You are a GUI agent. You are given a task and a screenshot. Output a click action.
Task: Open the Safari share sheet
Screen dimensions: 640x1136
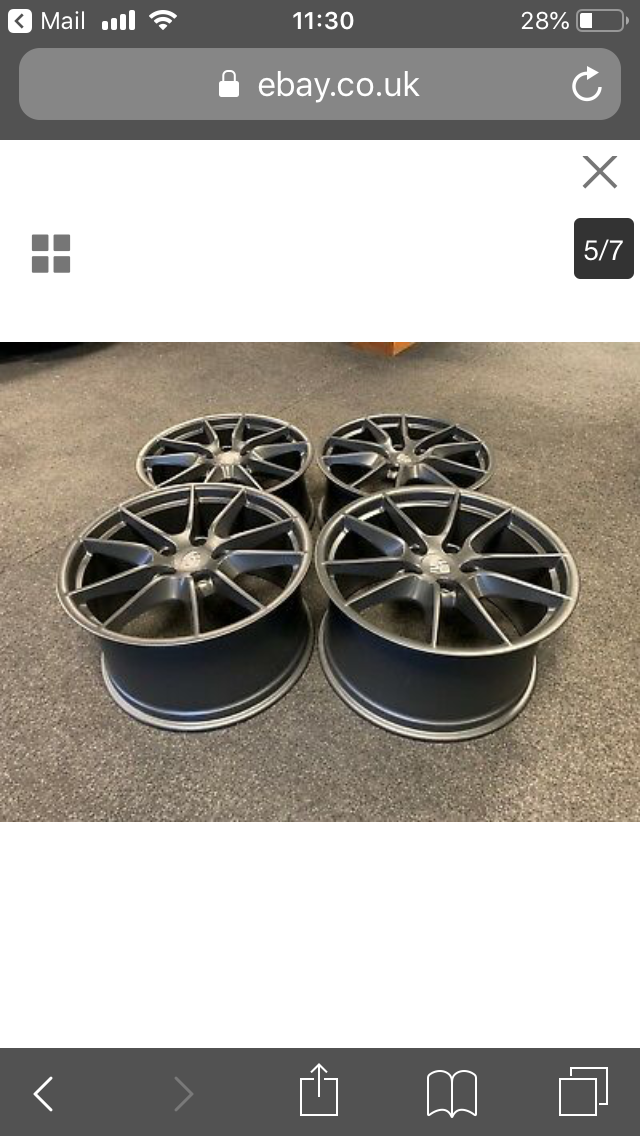(x=320, y=1091)
